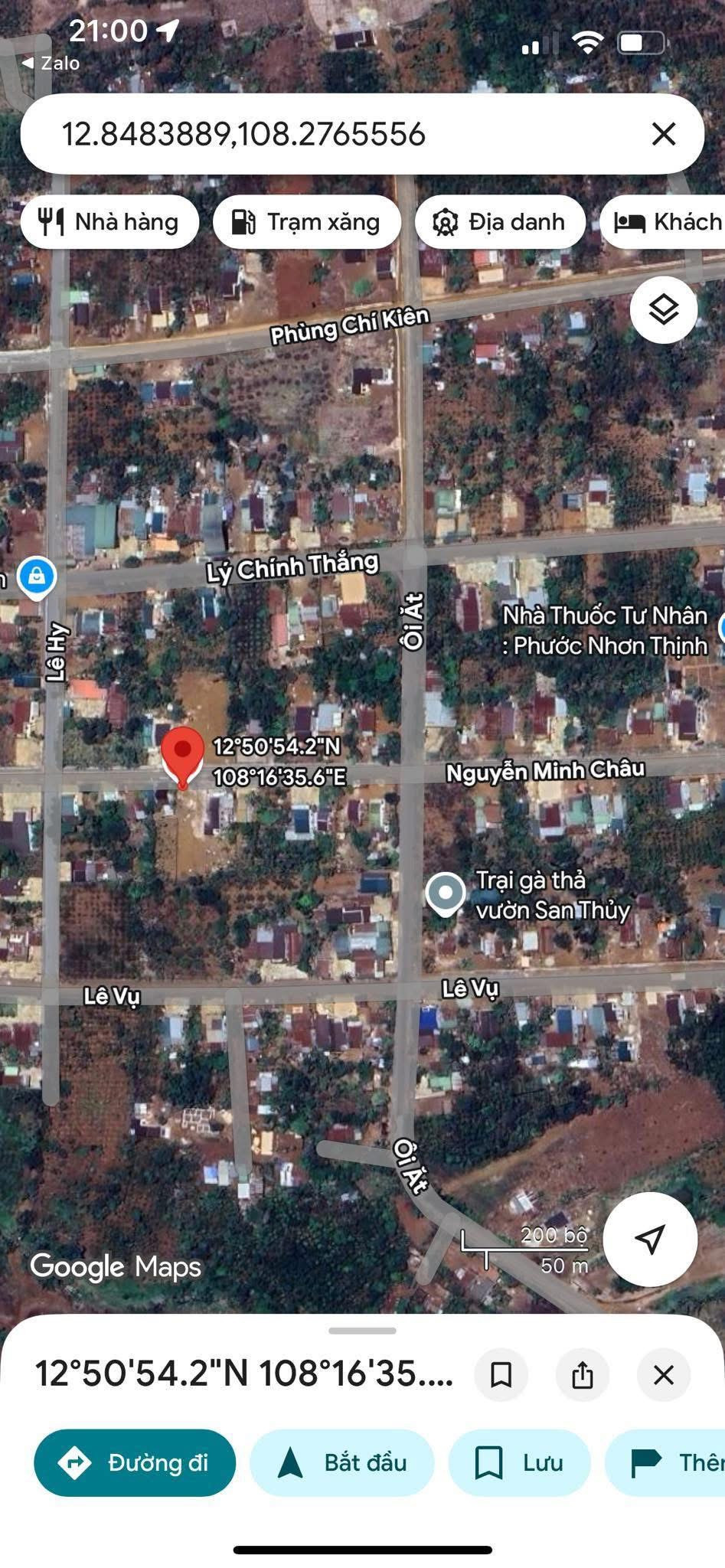Choose the Địa danh chip
The image size is (725, 1568).
[x=500, y=222]
